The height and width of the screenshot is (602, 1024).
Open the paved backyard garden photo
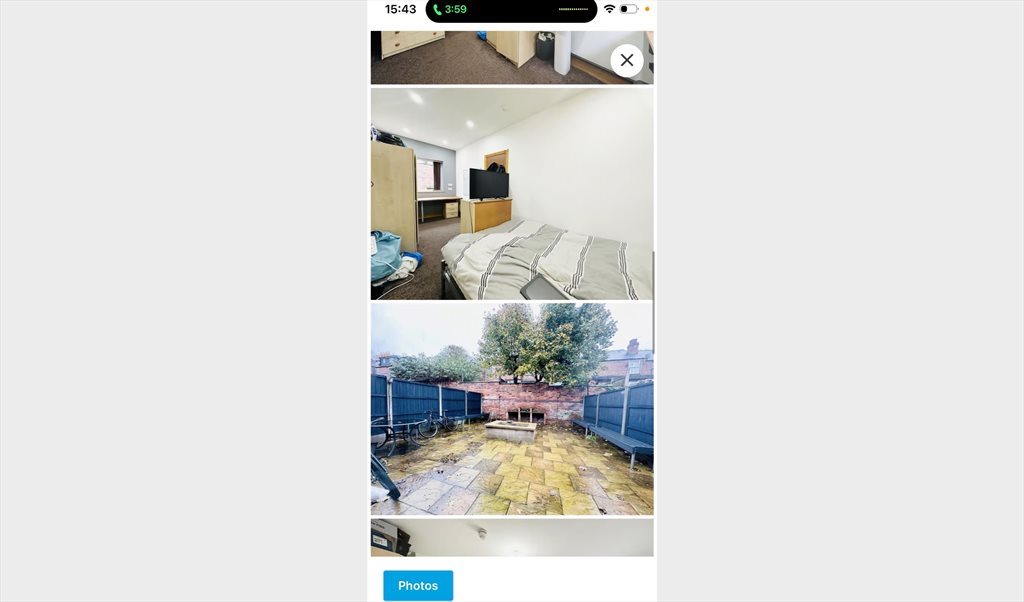pyautogui.click(x=511, y=409)
